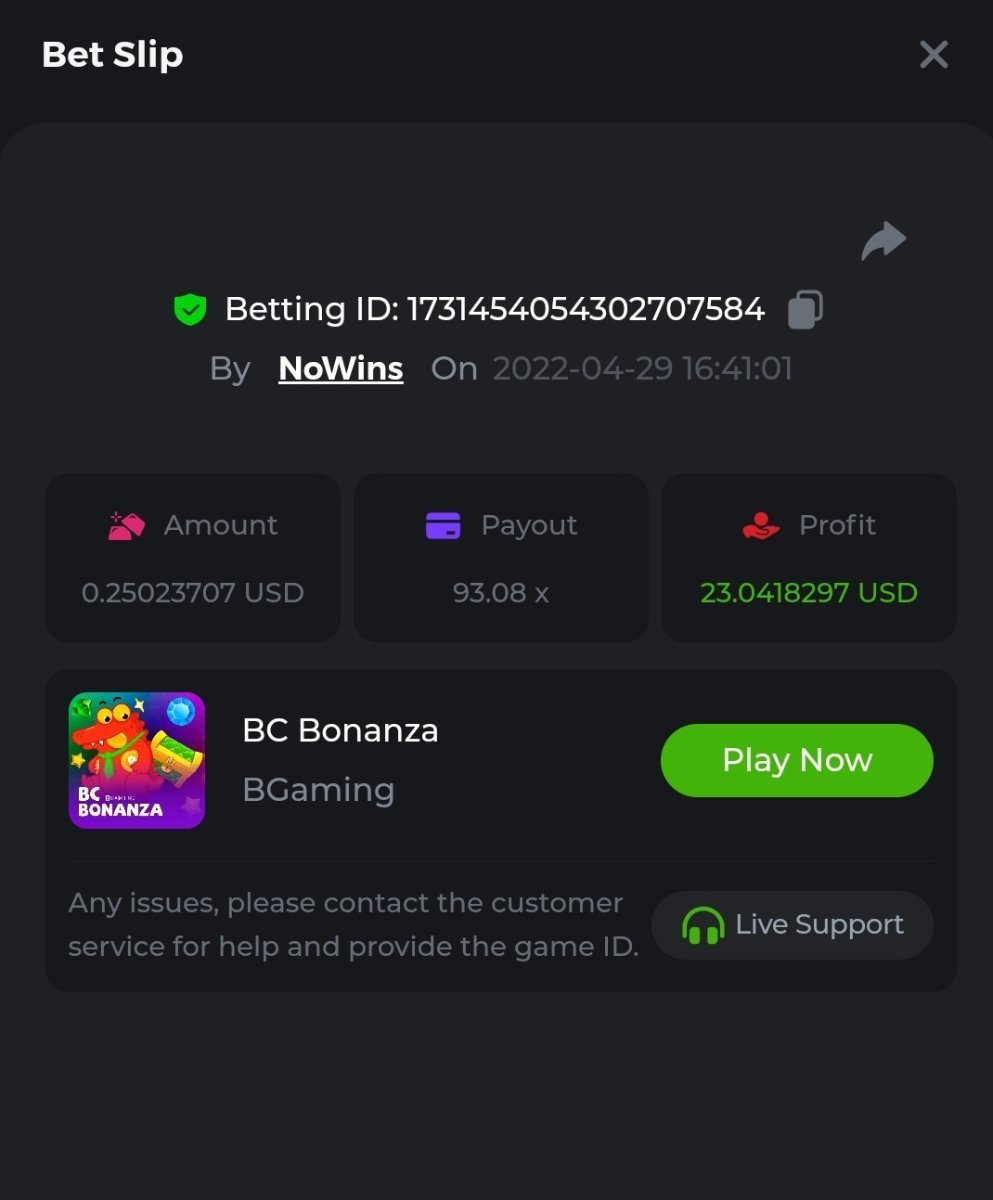Contact Live Support
993x1200 pixels.
792,925
